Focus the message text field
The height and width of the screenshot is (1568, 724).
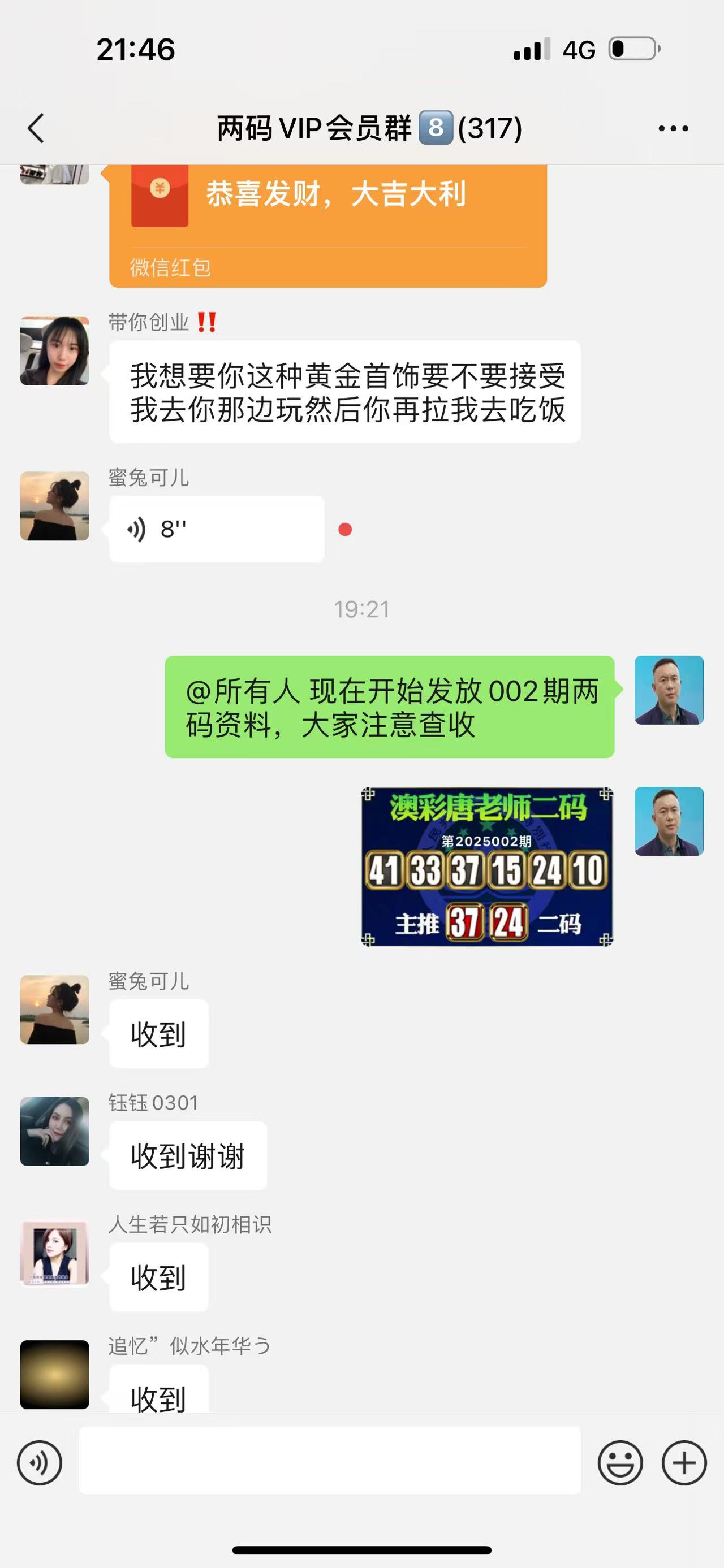coord(329,1460)
